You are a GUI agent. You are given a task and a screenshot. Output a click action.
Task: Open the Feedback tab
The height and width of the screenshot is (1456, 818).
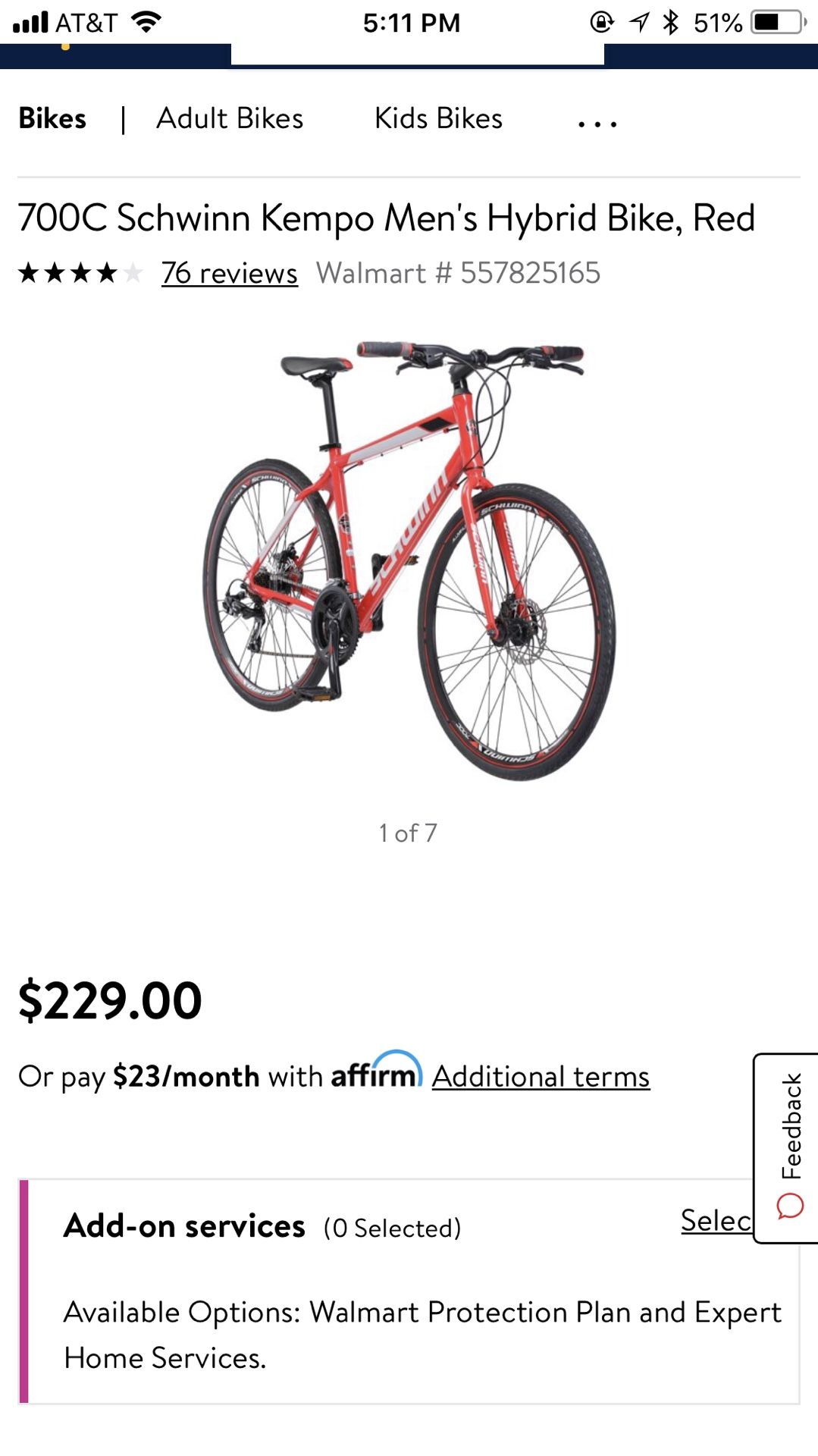point(786,1148)
